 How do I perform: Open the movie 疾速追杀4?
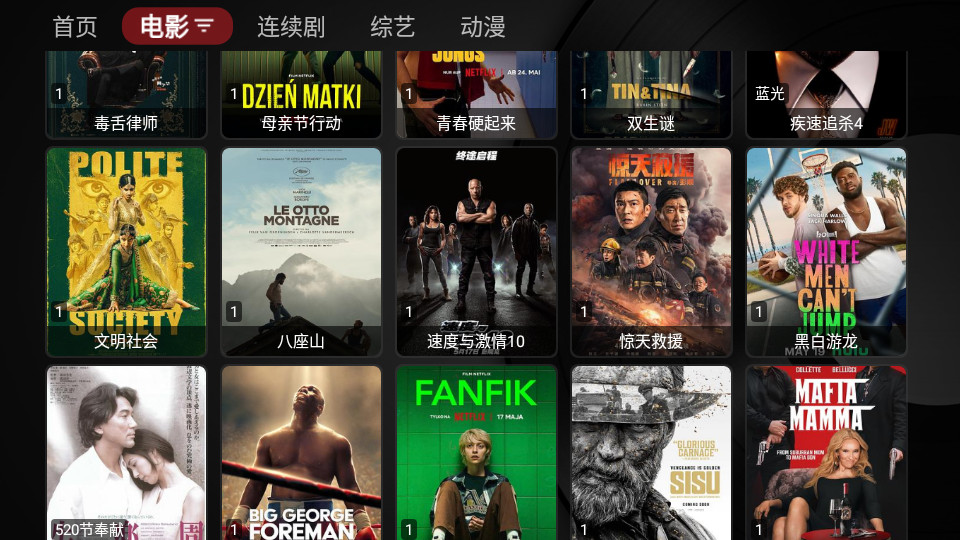(x=826, y=95)
